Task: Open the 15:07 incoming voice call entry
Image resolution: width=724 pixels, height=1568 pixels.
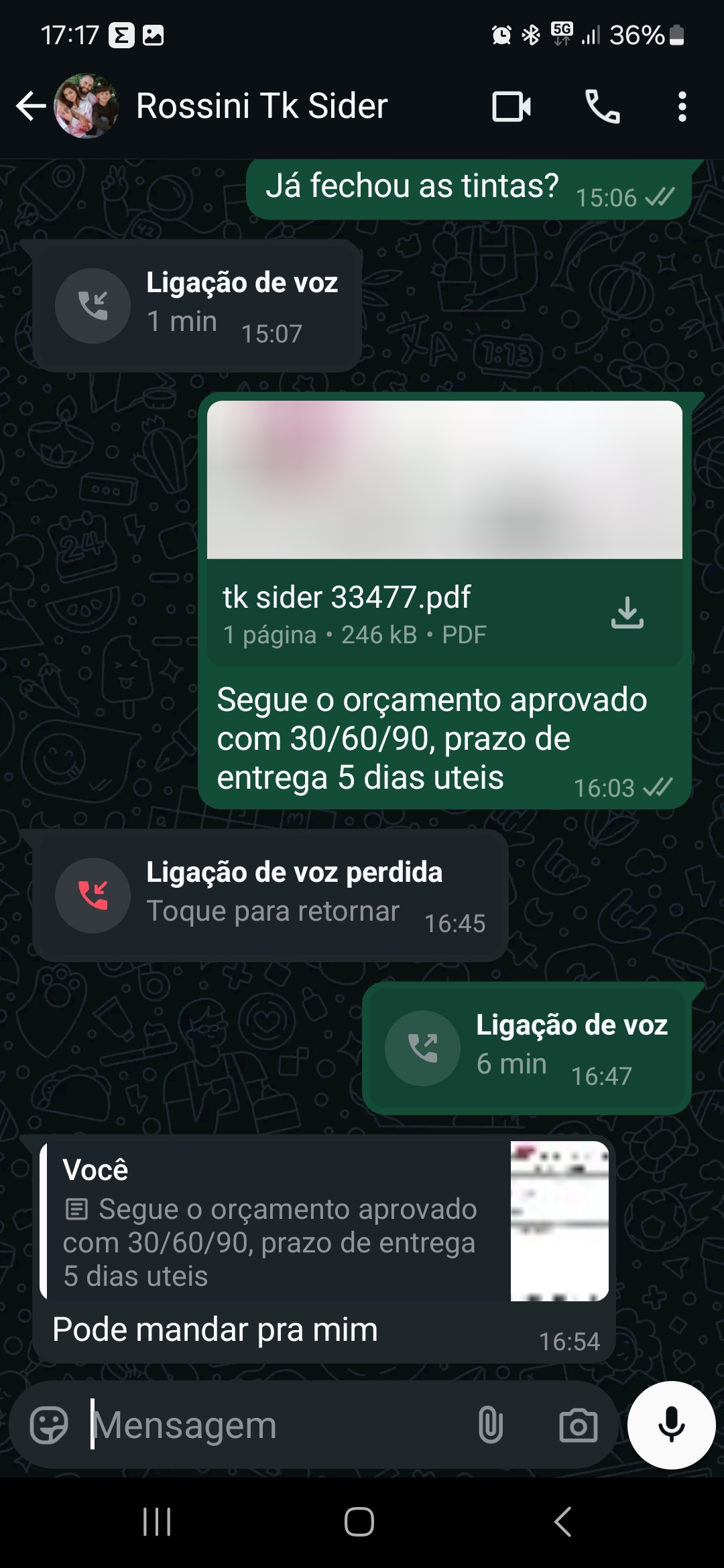Action: coord(197,306)
